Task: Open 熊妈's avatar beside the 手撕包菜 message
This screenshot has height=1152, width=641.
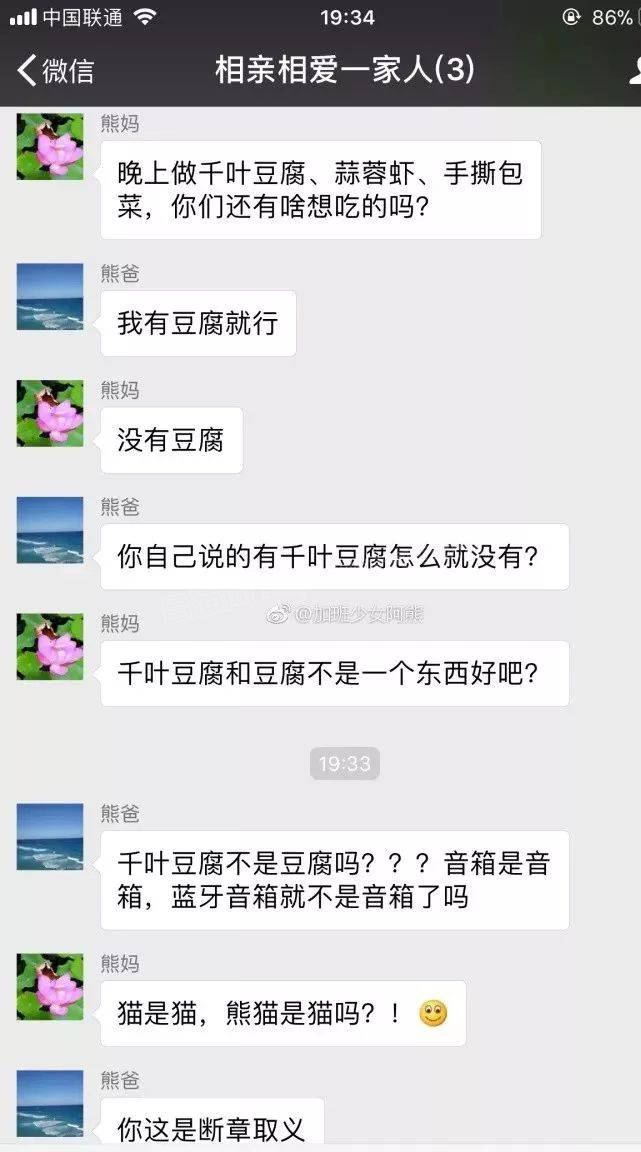Action: [50, 147]
